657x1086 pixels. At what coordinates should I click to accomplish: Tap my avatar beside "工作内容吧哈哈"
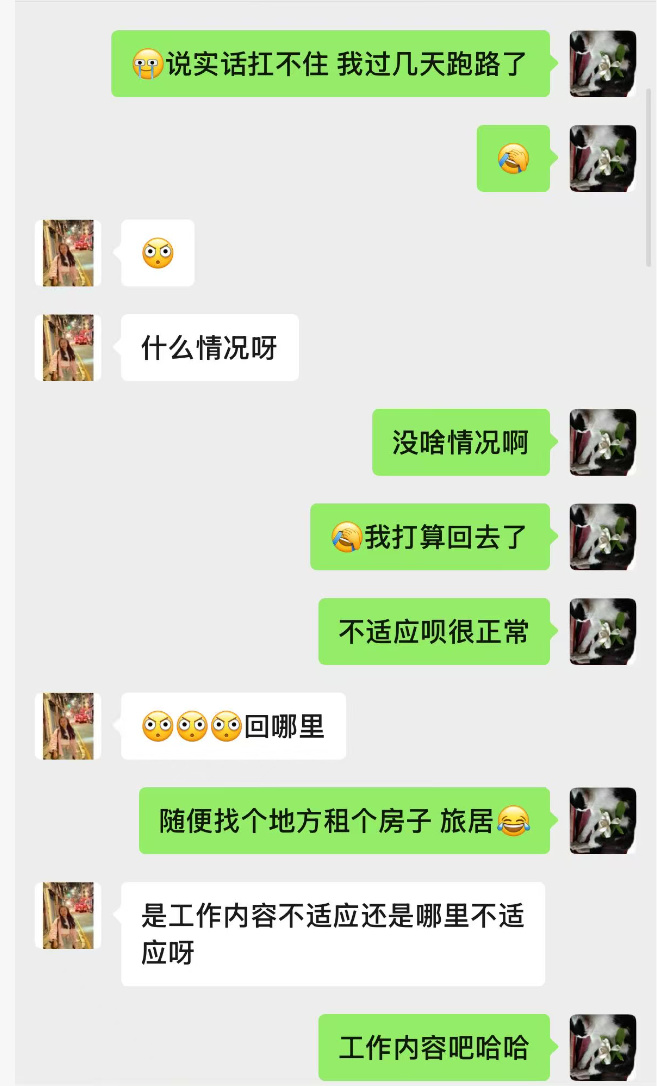[x=602, y=1047]
